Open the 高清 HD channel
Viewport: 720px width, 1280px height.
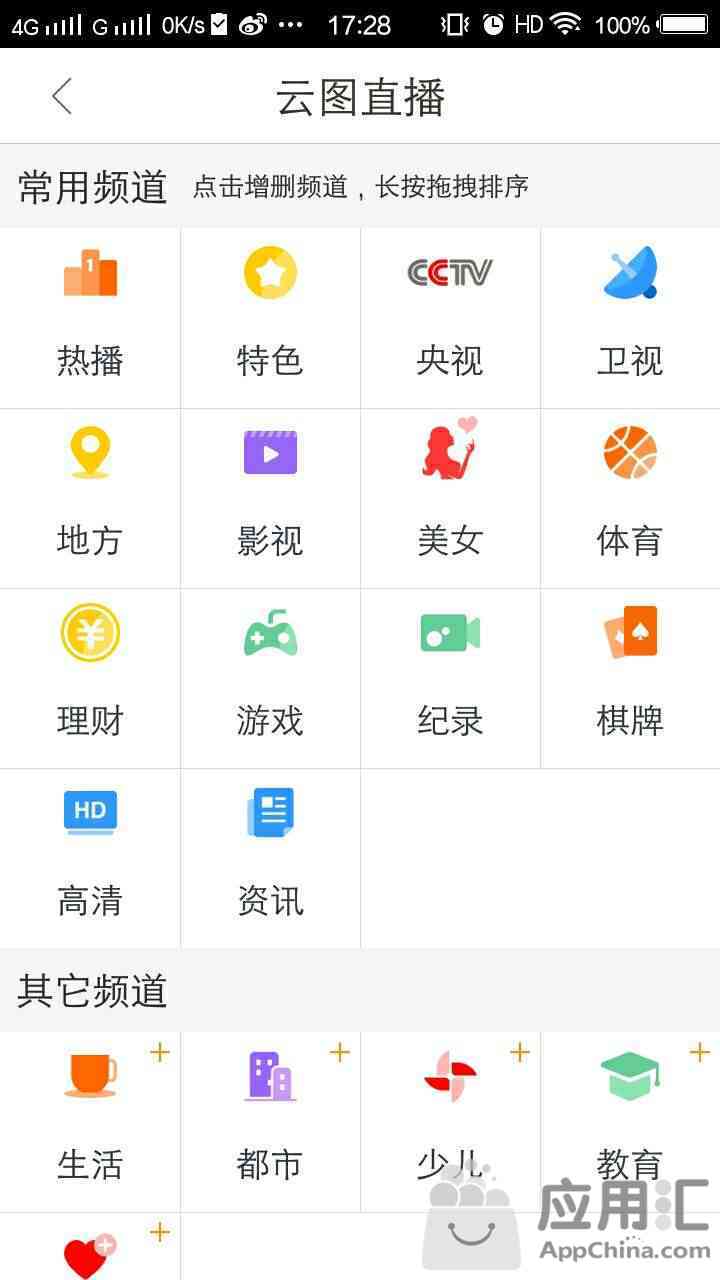(x=90, y=858)
